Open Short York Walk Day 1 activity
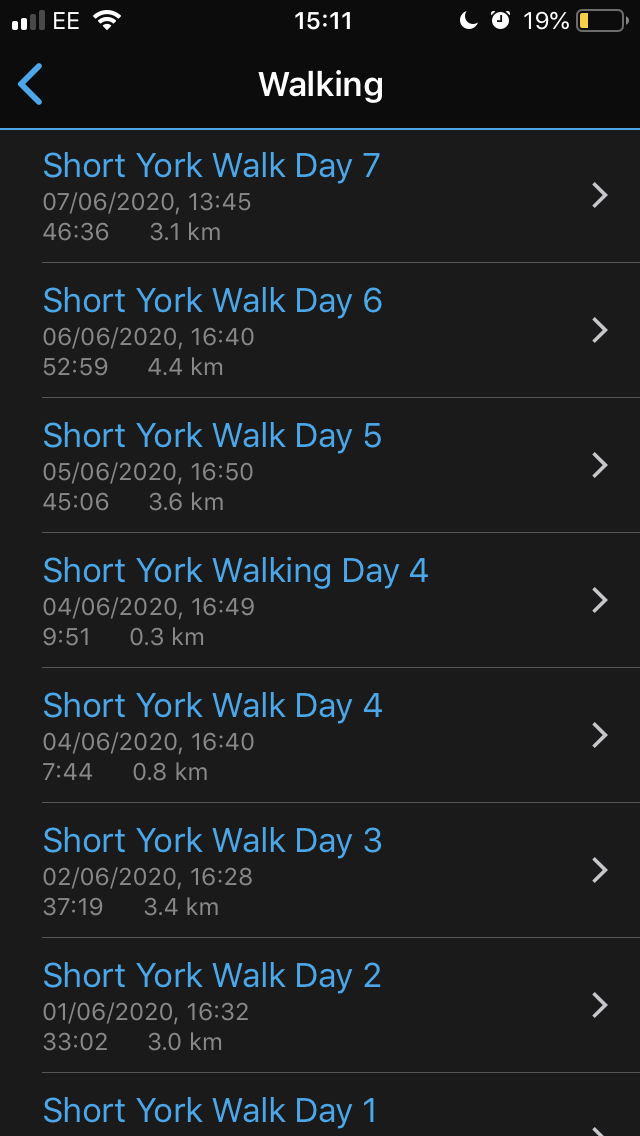 pos(320,1105)
